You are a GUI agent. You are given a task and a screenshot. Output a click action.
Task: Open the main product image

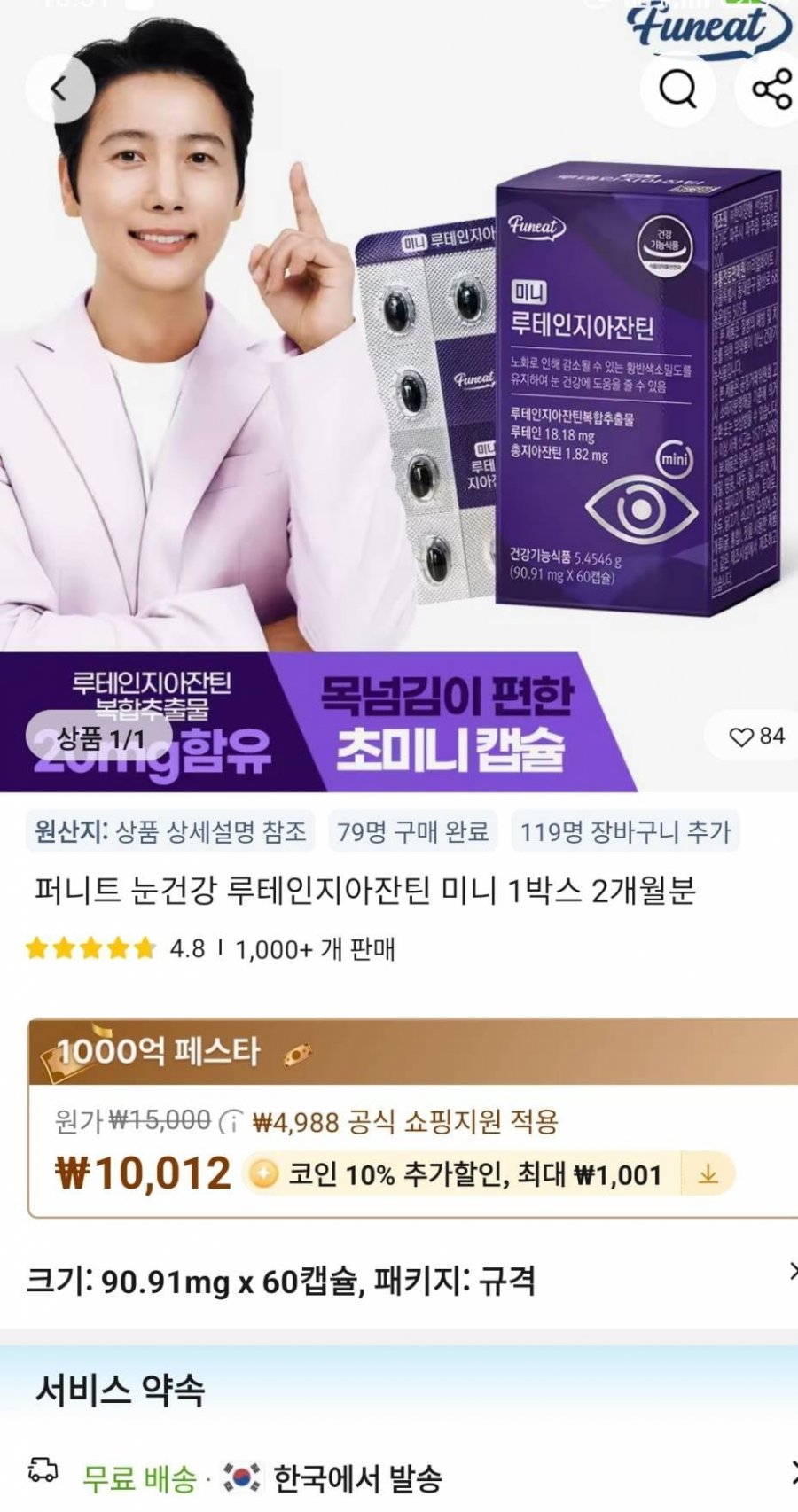point(399,399)
